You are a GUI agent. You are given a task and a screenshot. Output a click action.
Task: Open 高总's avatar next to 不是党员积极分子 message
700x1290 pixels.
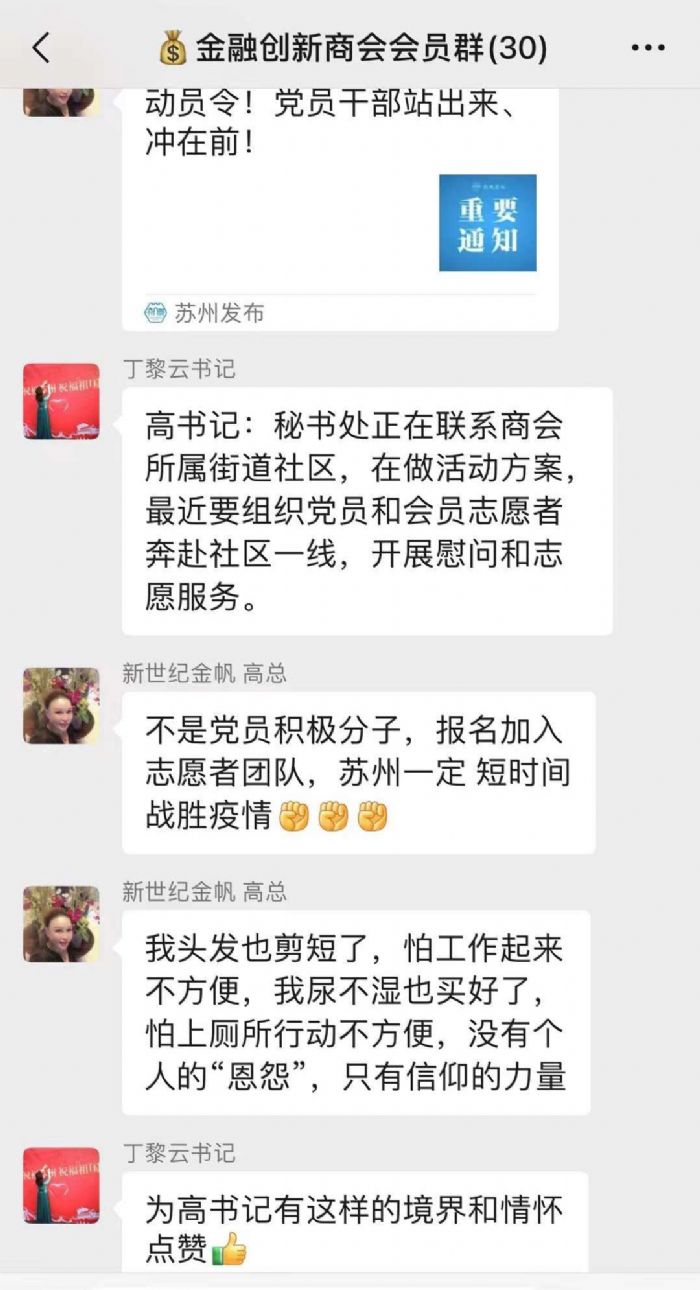coord(61,705)
